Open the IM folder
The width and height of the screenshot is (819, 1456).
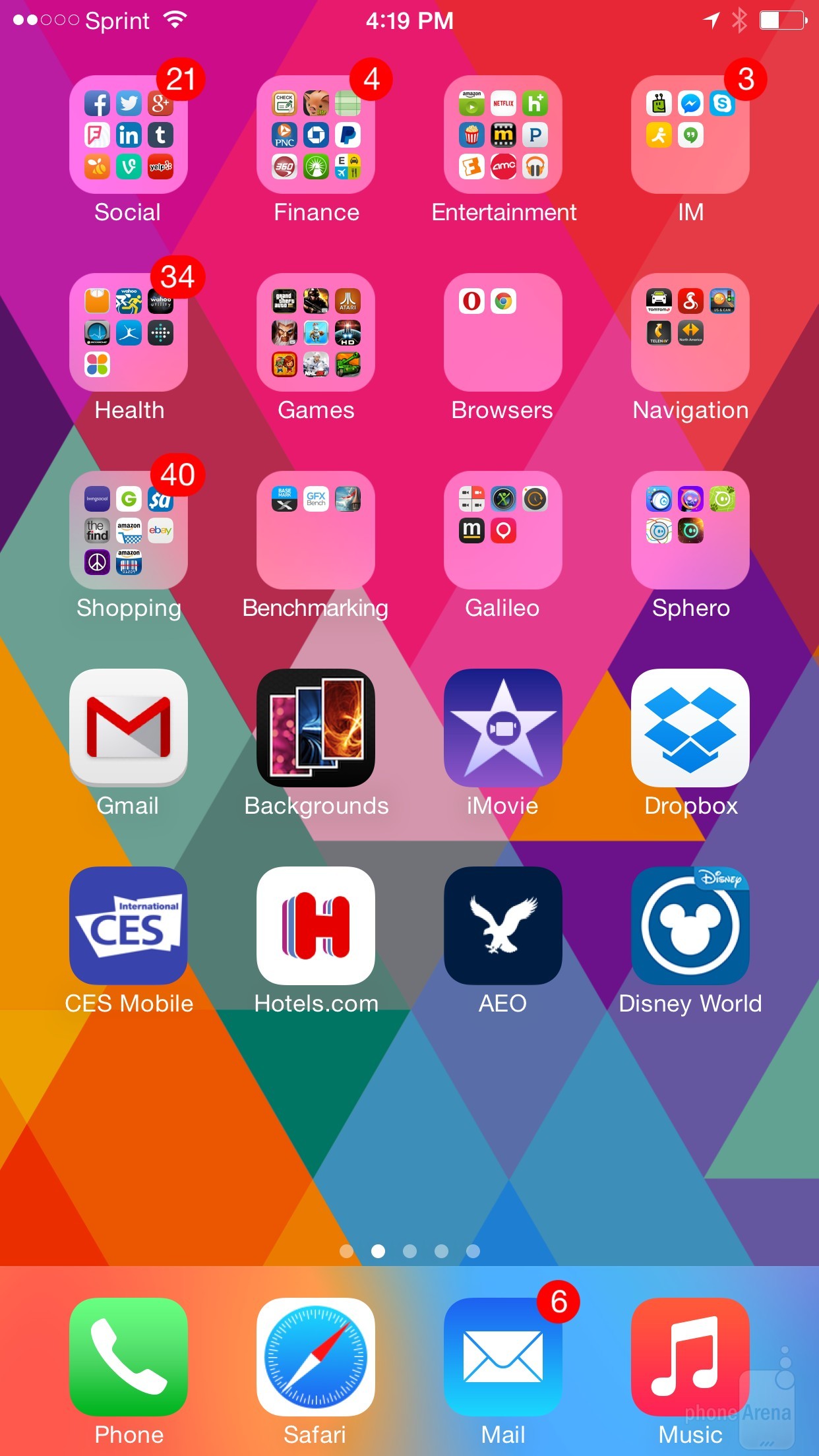pos(690,135)
